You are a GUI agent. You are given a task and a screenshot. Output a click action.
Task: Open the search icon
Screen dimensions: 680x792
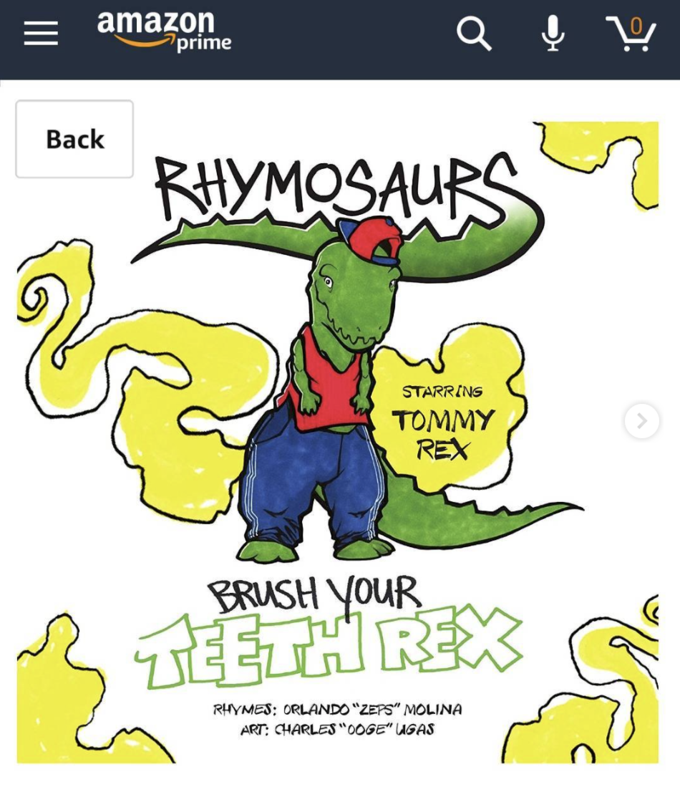point(474,34)
